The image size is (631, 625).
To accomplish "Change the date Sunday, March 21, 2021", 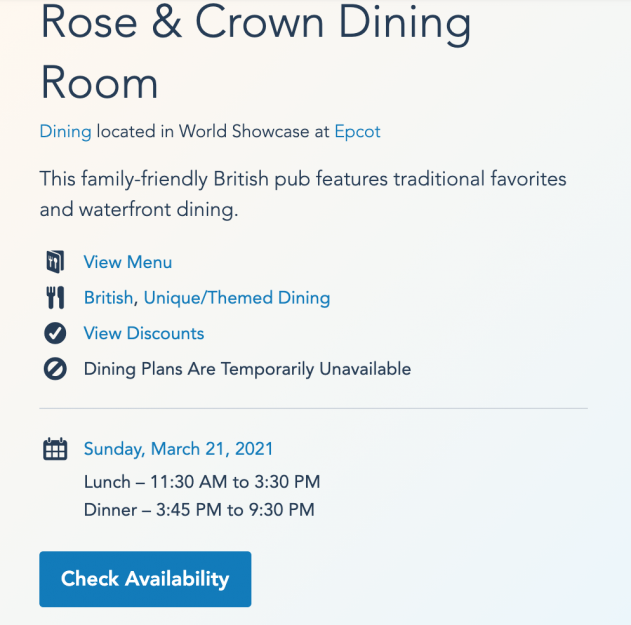I will (178, 449).
